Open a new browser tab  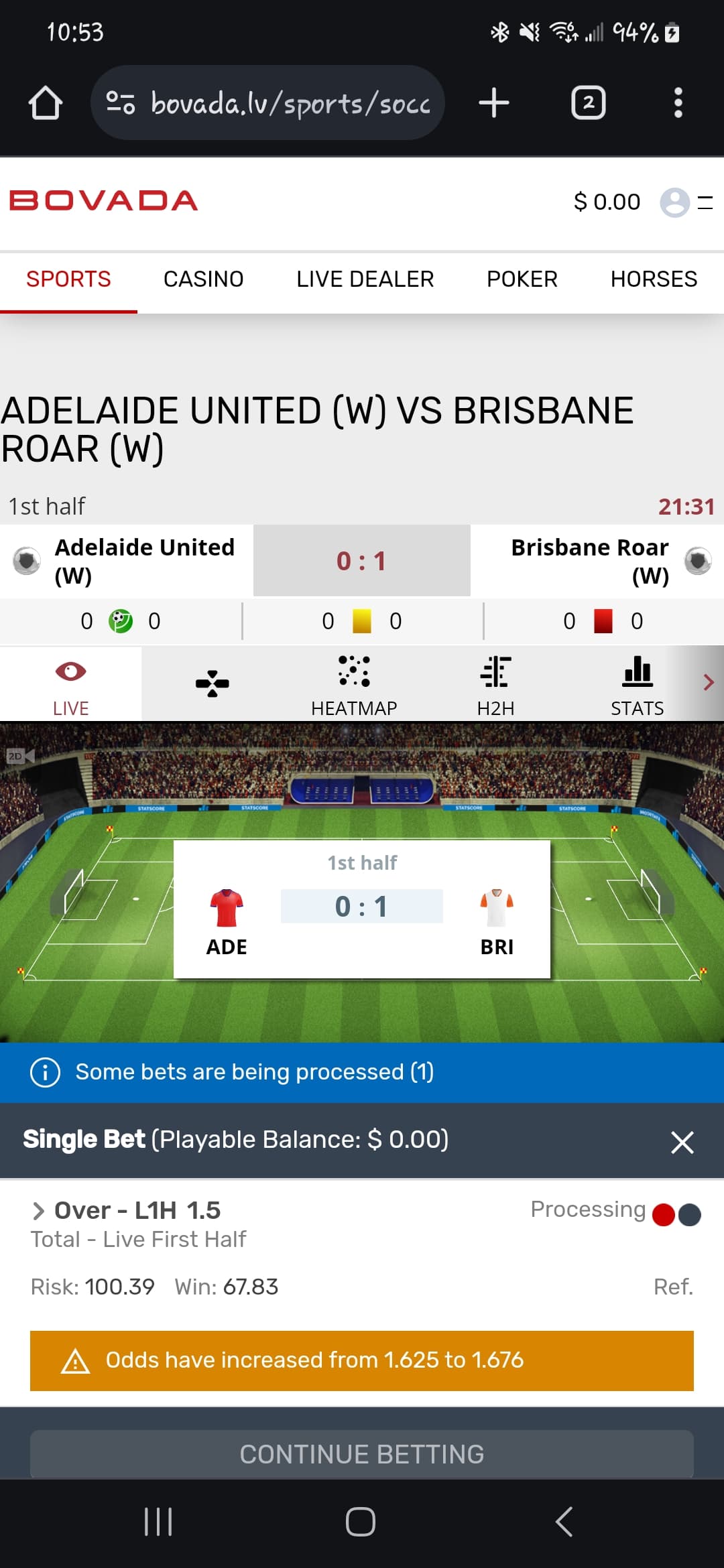point(494,103)
